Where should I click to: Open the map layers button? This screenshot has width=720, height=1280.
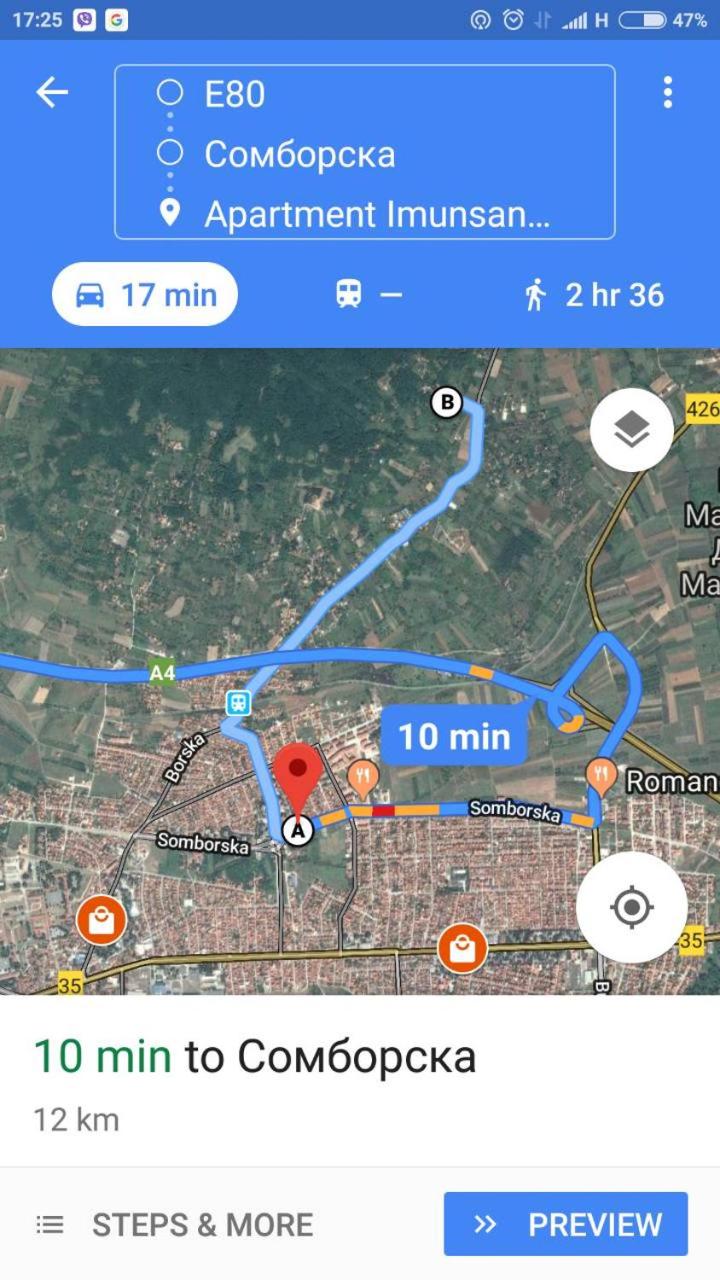(631, 430)
